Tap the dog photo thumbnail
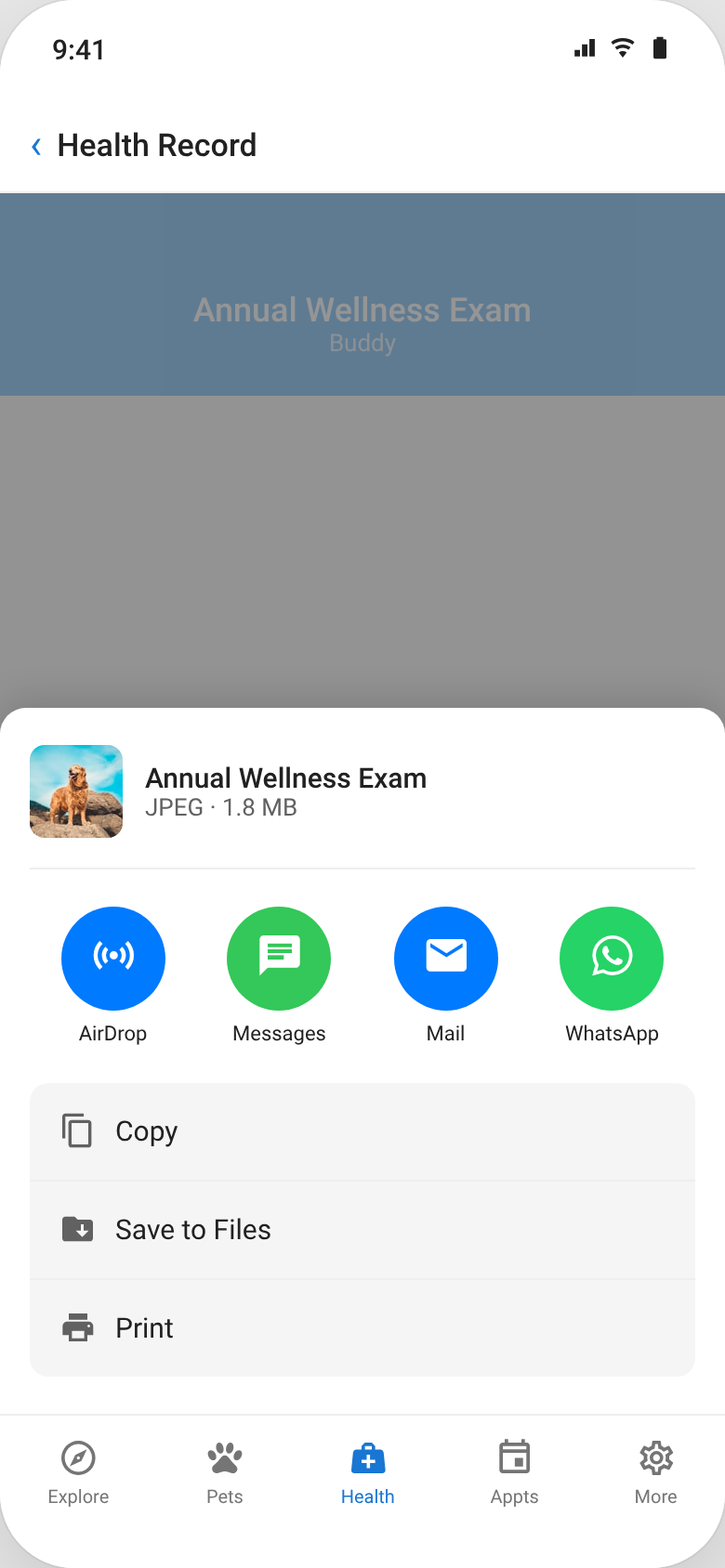The image size is (725, 1568). pos(75,791)
